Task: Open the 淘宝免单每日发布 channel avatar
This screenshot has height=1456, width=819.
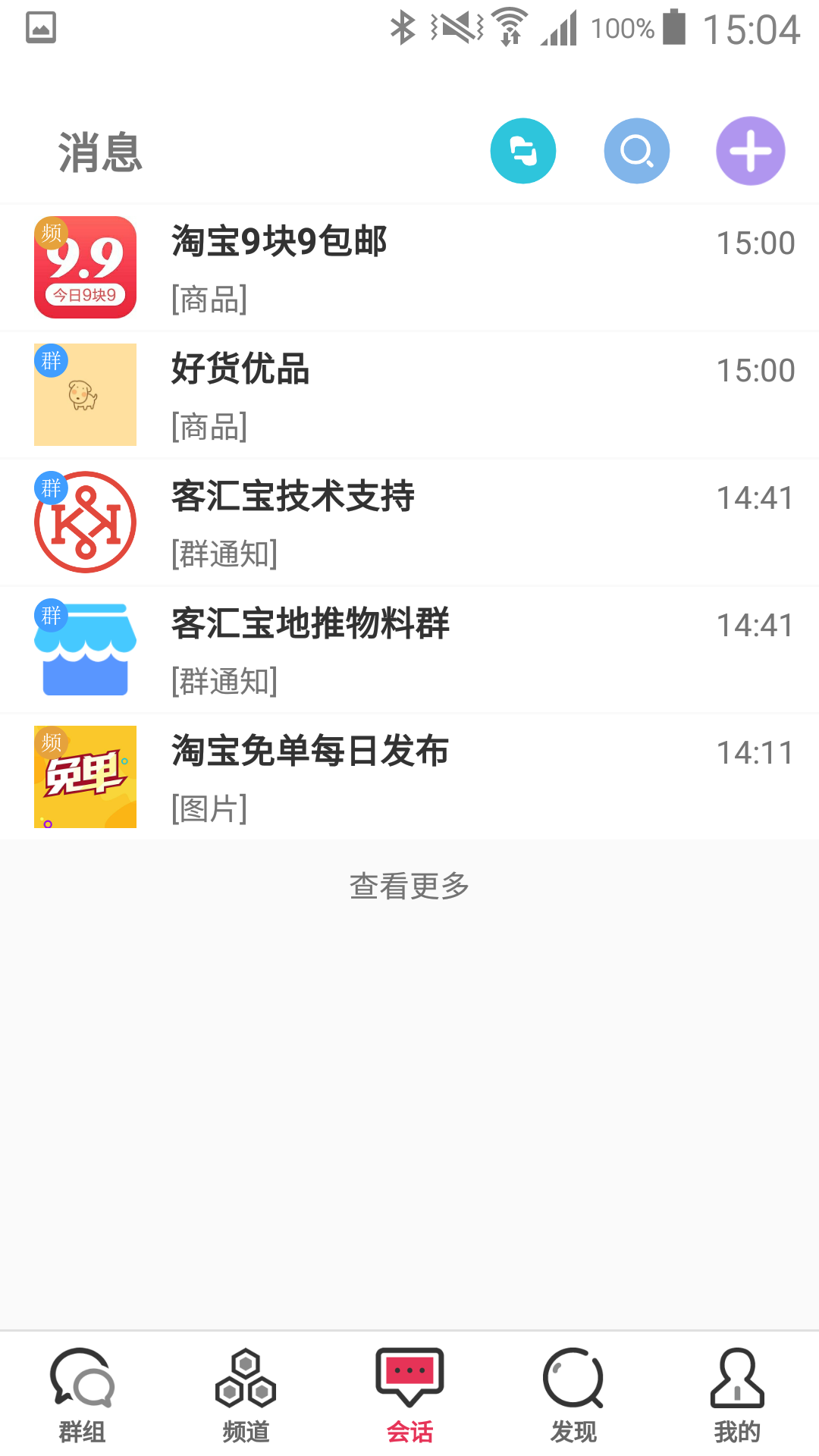Action: (x=85, y=777)
